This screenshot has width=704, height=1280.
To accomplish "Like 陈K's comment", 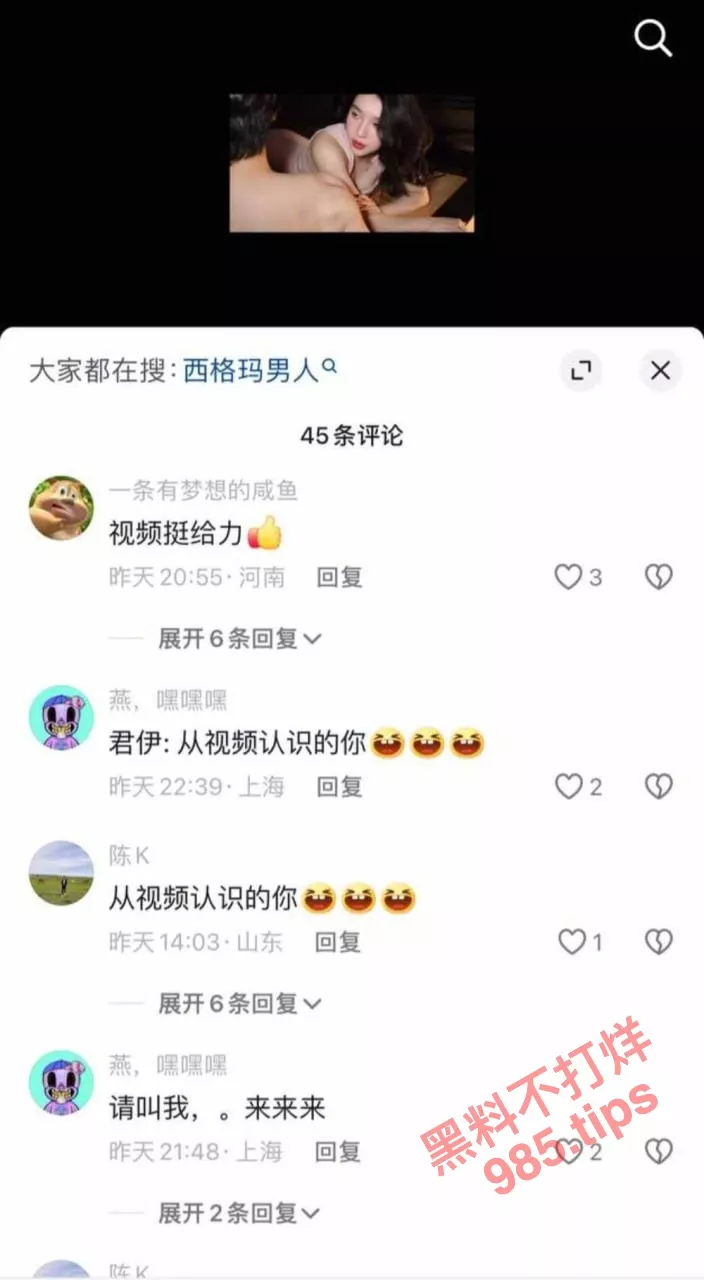I will point(571,942).
